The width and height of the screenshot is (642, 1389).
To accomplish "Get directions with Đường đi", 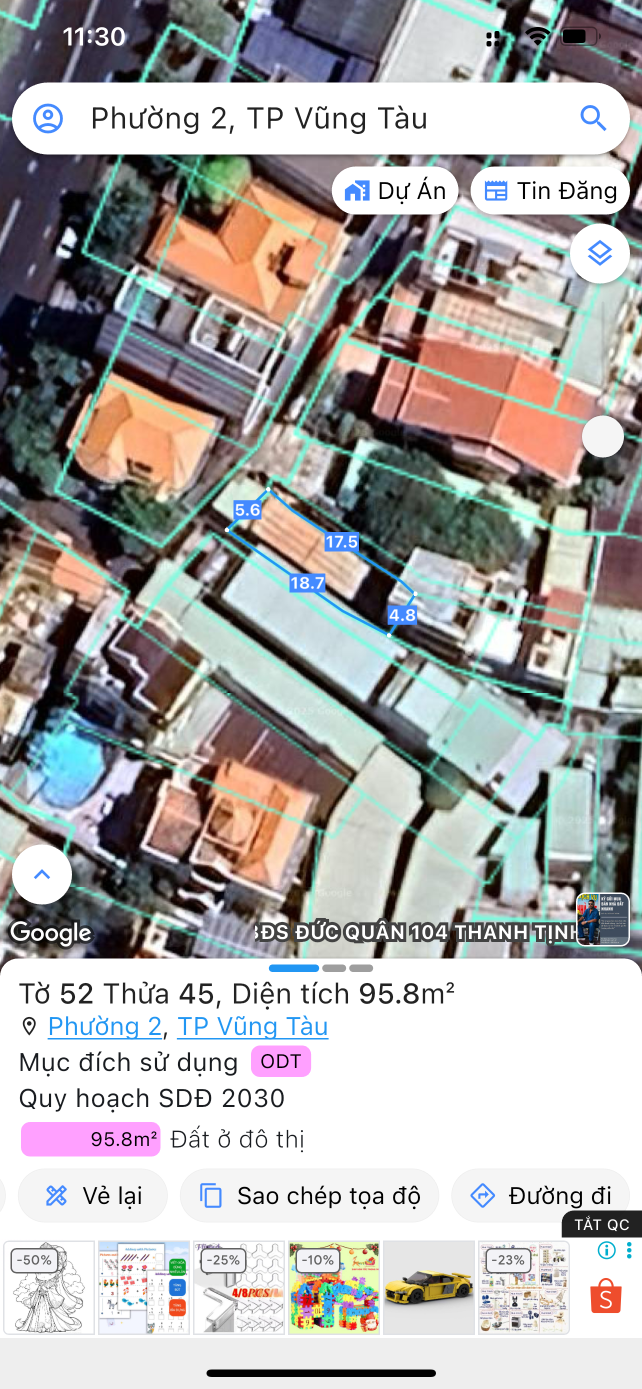I will [x=540, y=1196].
